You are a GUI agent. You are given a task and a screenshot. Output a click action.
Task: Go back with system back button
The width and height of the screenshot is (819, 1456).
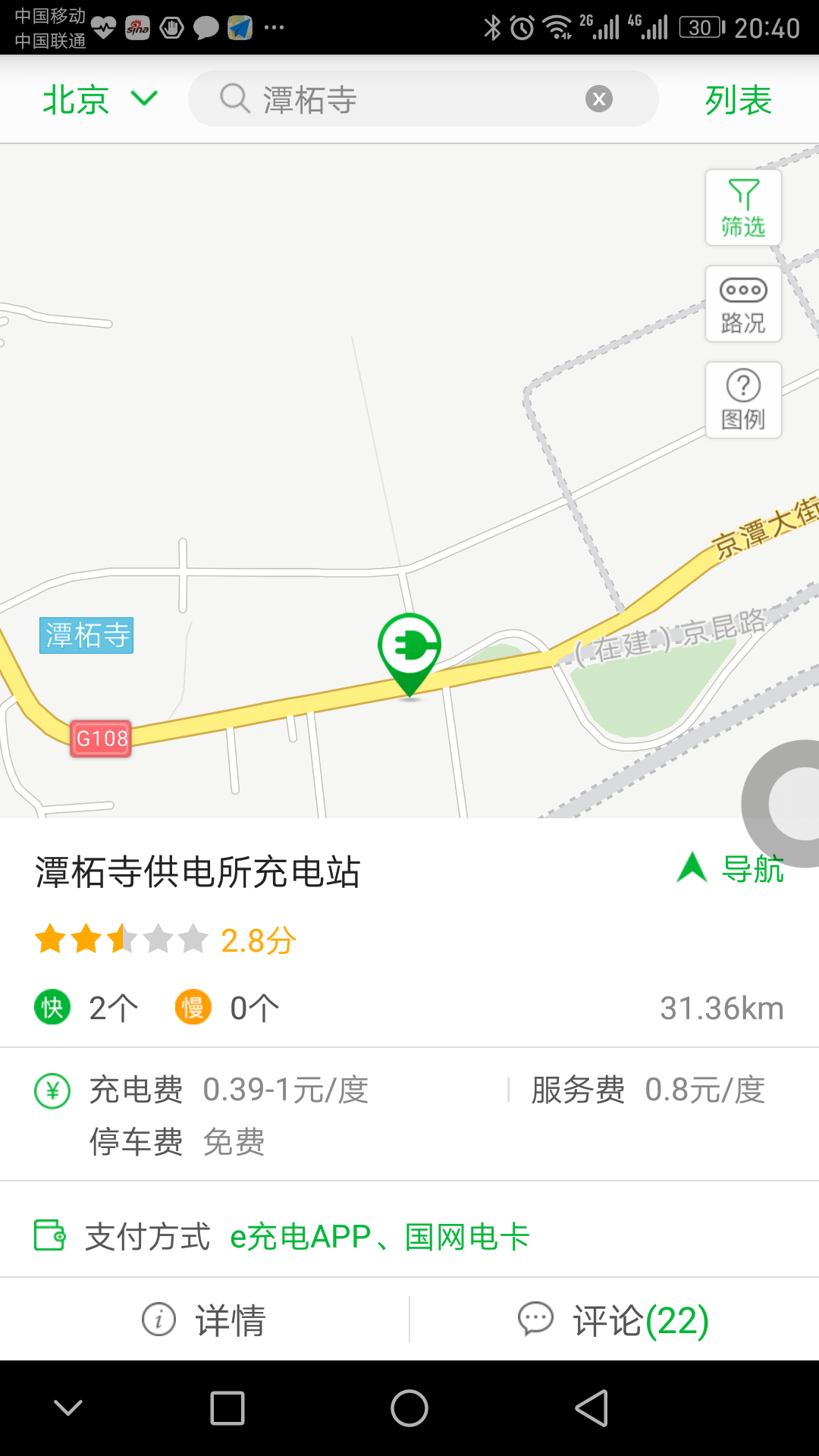pos(591,1408)
